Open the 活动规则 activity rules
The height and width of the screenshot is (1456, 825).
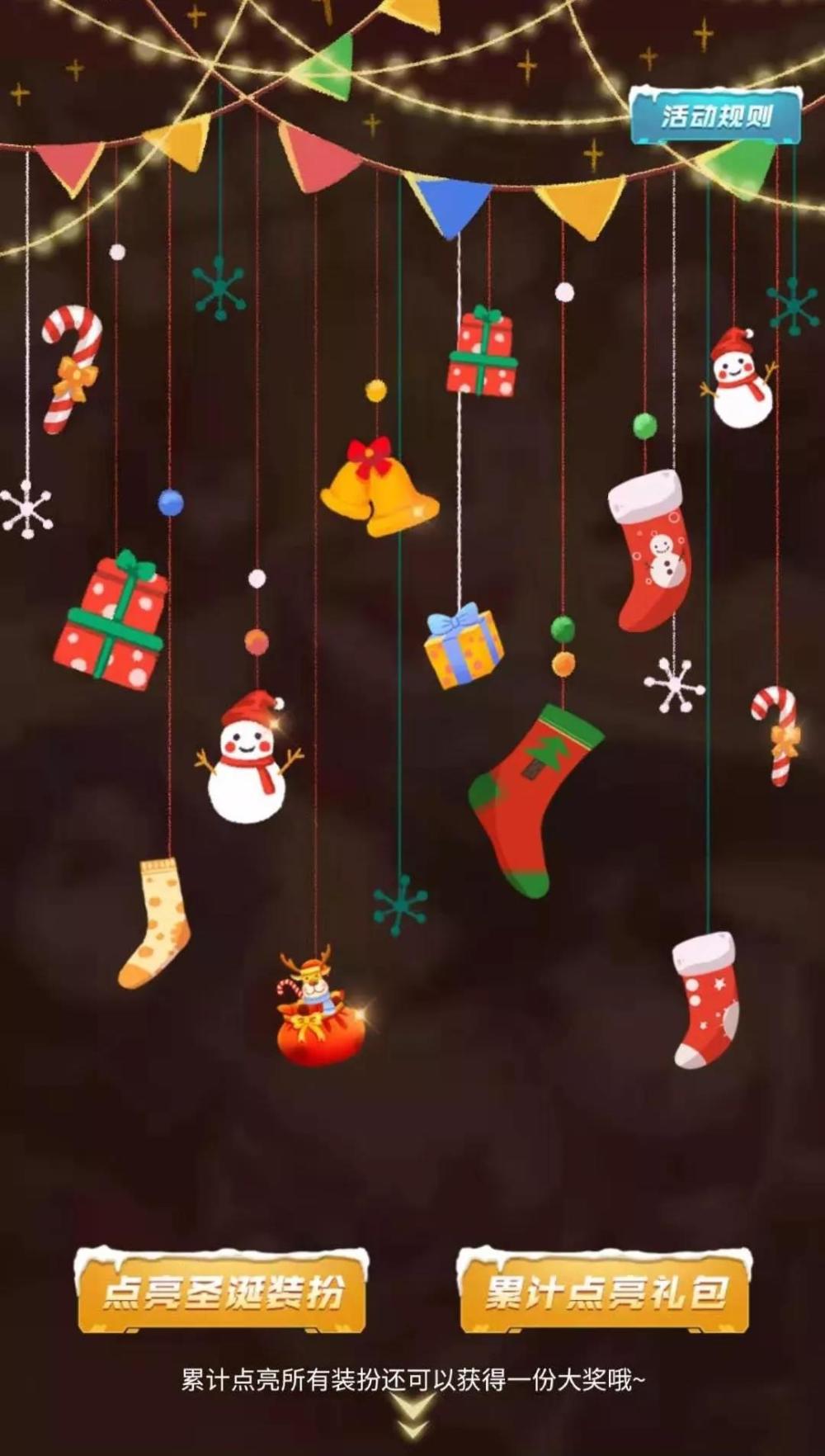715,116
